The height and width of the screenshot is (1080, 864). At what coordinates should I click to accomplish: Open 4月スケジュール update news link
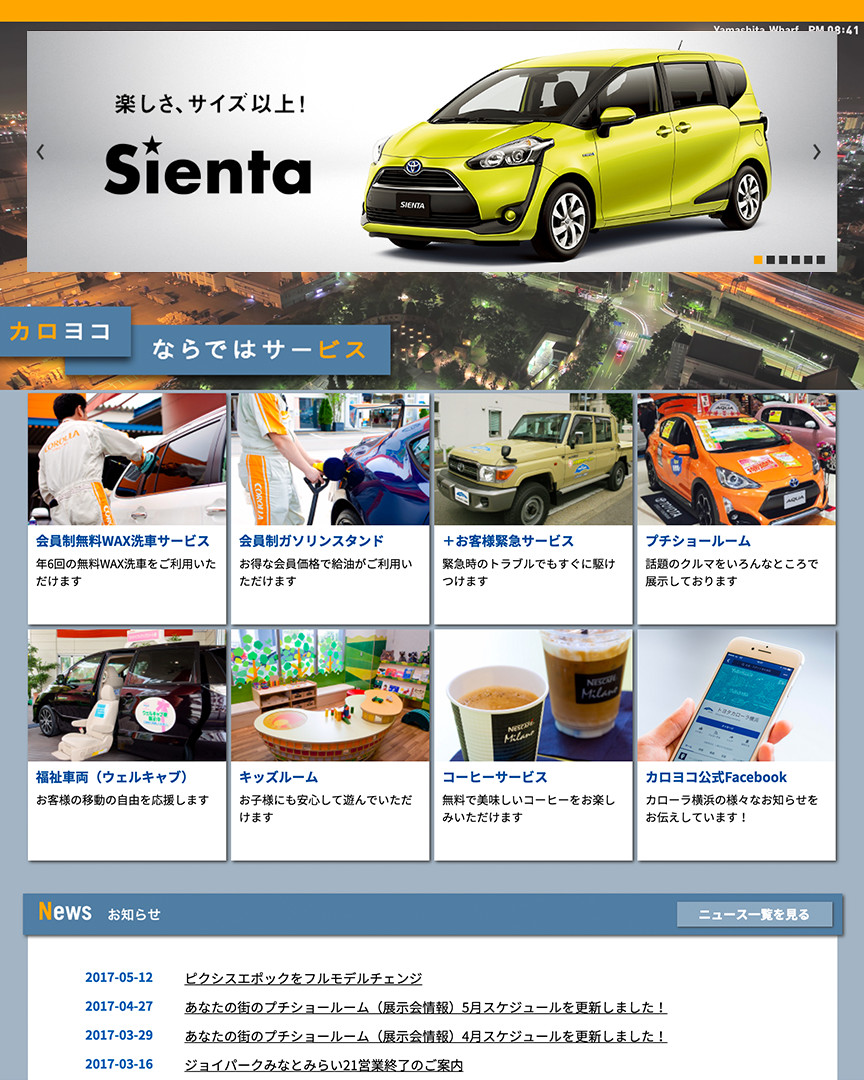(425, 1036)
